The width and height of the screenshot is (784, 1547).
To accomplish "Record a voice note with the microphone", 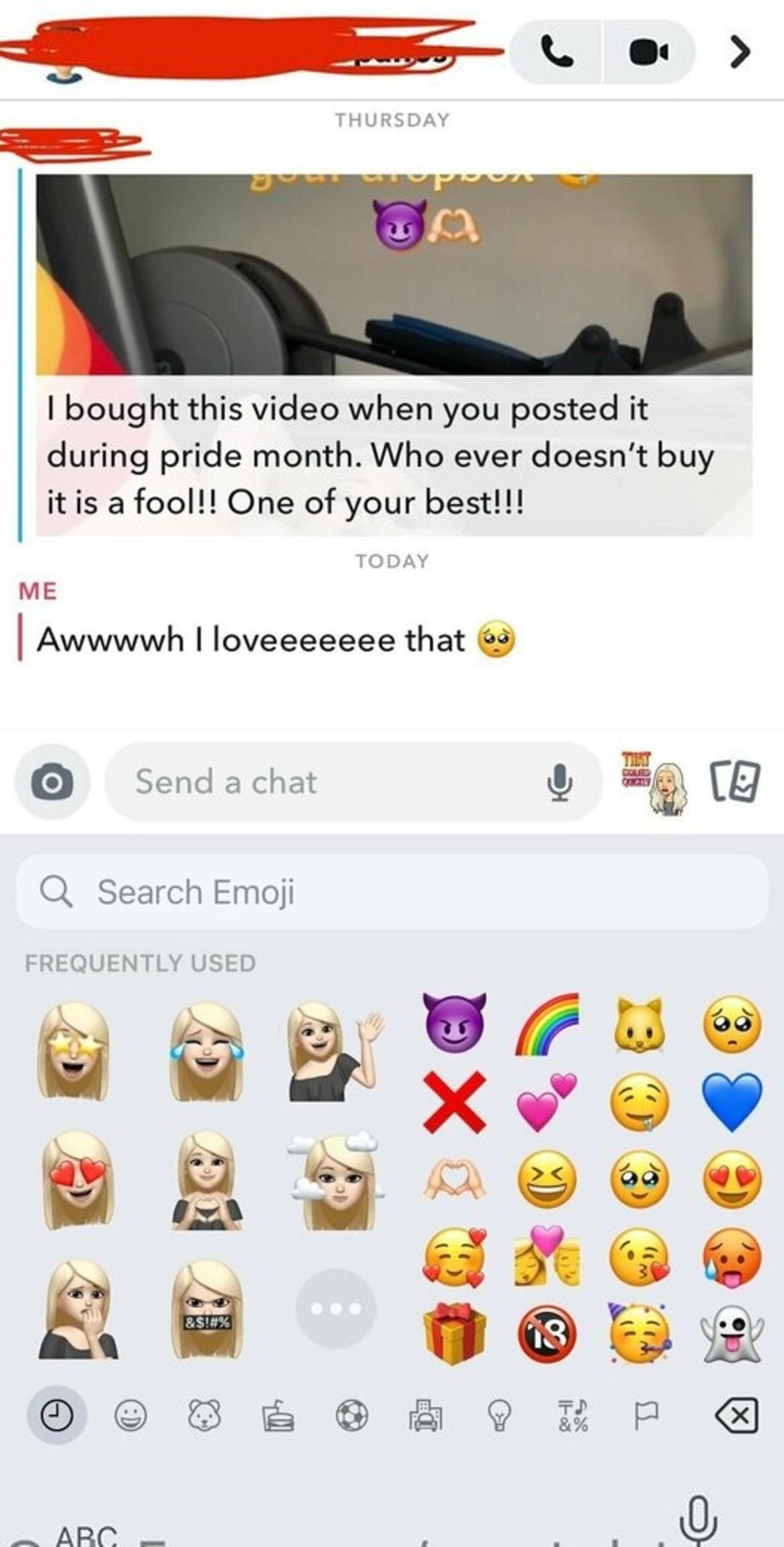I will click(559, 782).
